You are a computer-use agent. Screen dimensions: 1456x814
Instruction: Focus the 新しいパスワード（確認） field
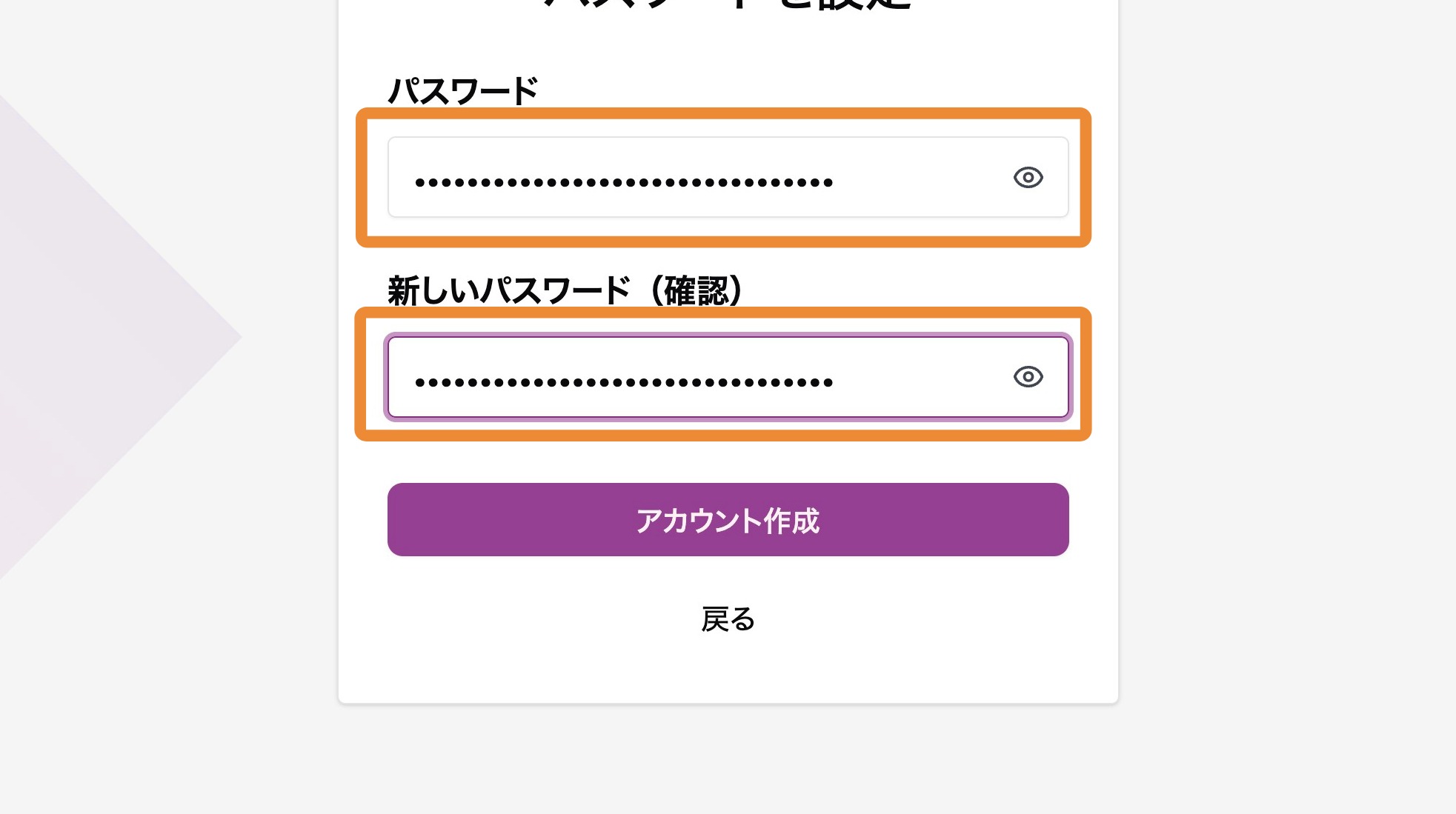point(697,378)
